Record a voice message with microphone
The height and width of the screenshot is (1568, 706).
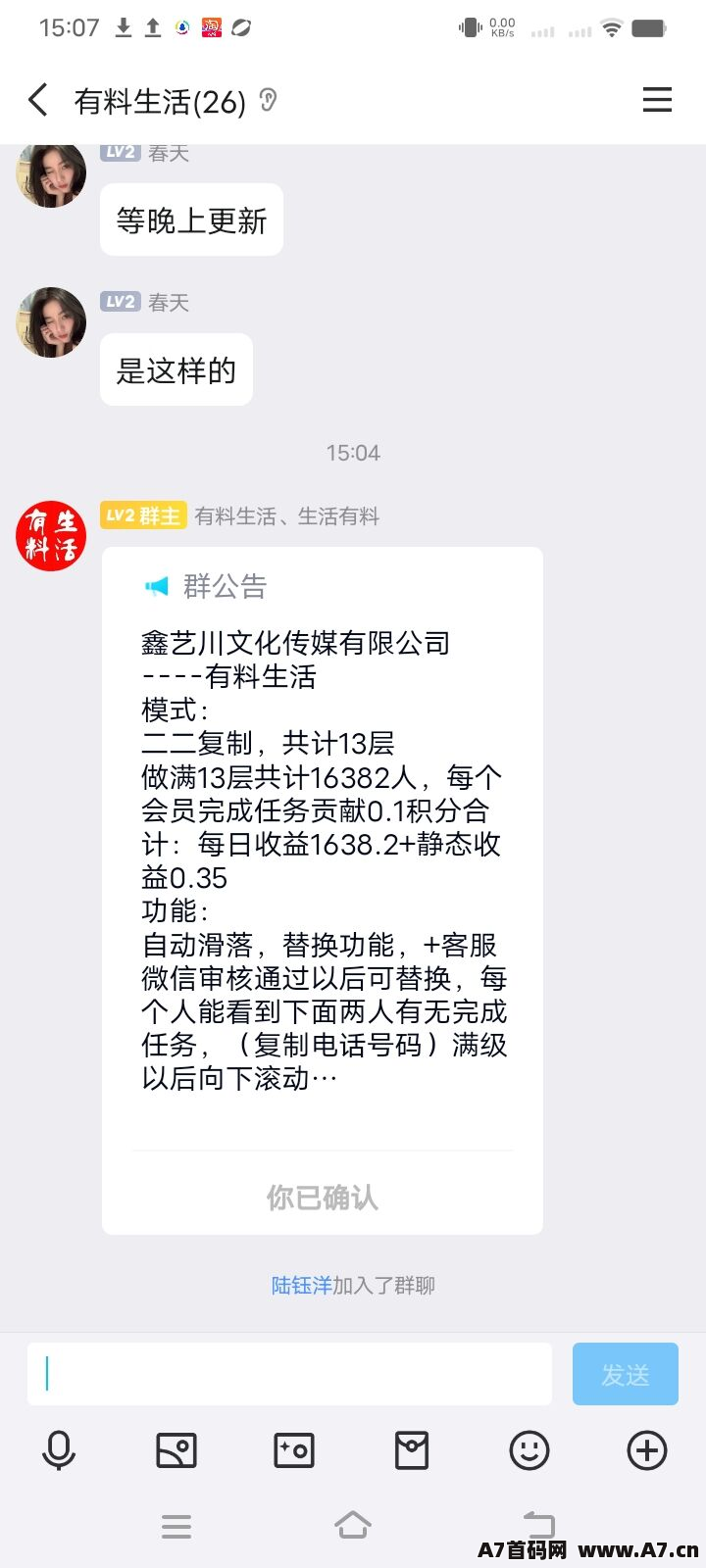[59, 1450]
